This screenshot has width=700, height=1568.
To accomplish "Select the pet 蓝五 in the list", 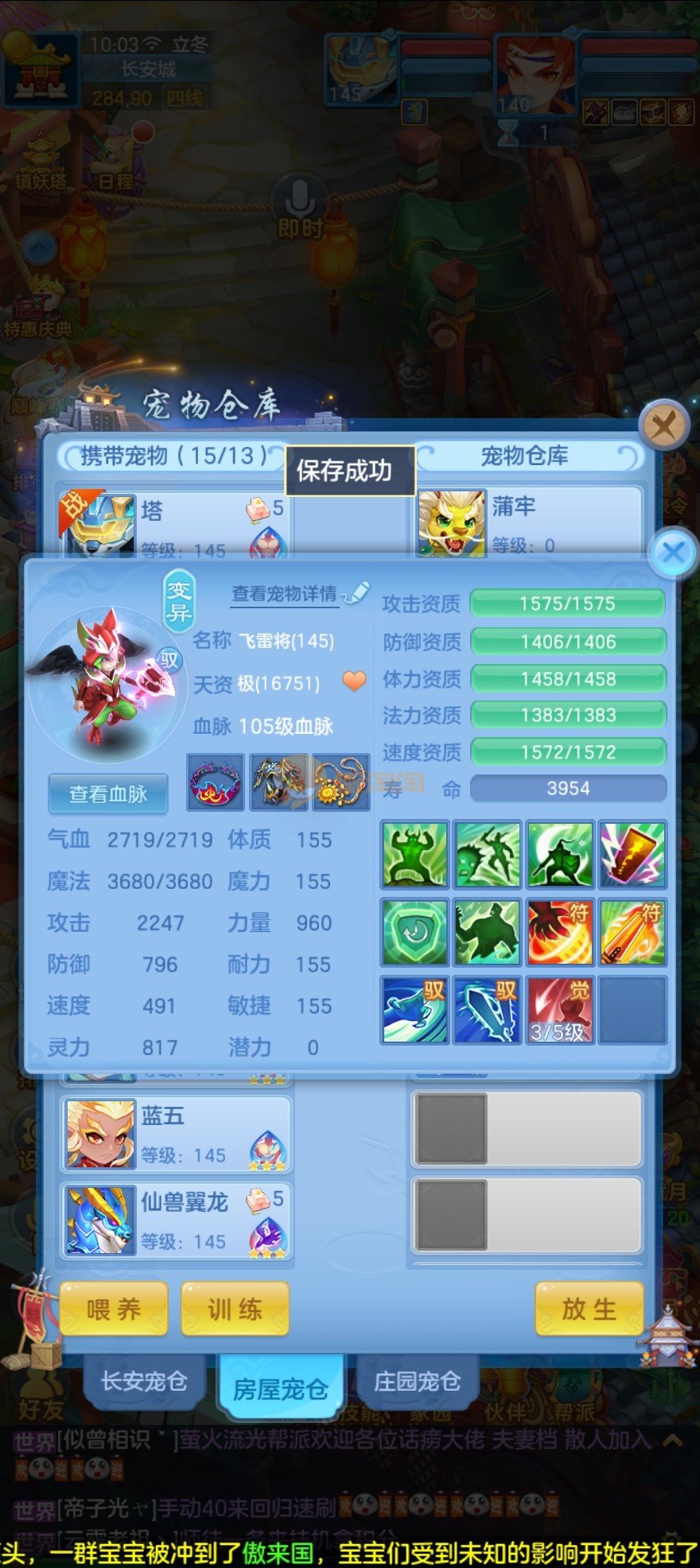I will click(x=177, y=1135).
